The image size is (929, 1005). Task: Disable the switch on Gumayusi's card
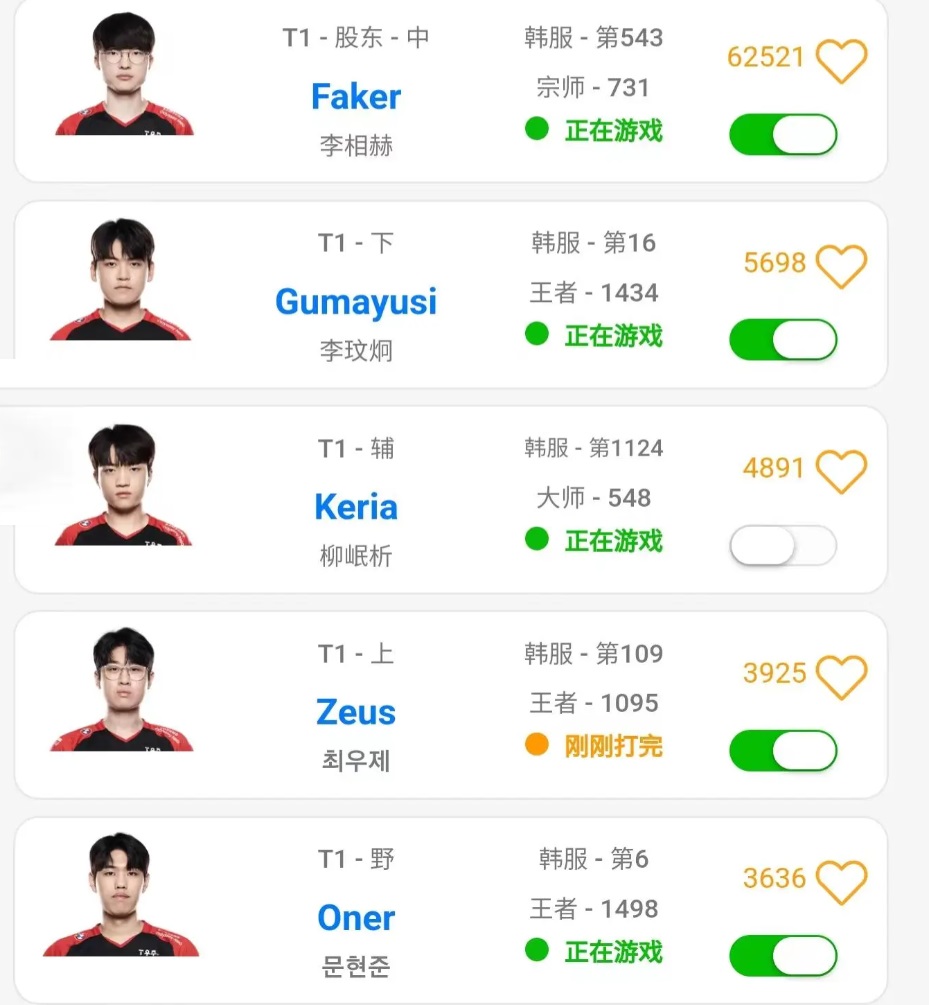tap(783, 339)
